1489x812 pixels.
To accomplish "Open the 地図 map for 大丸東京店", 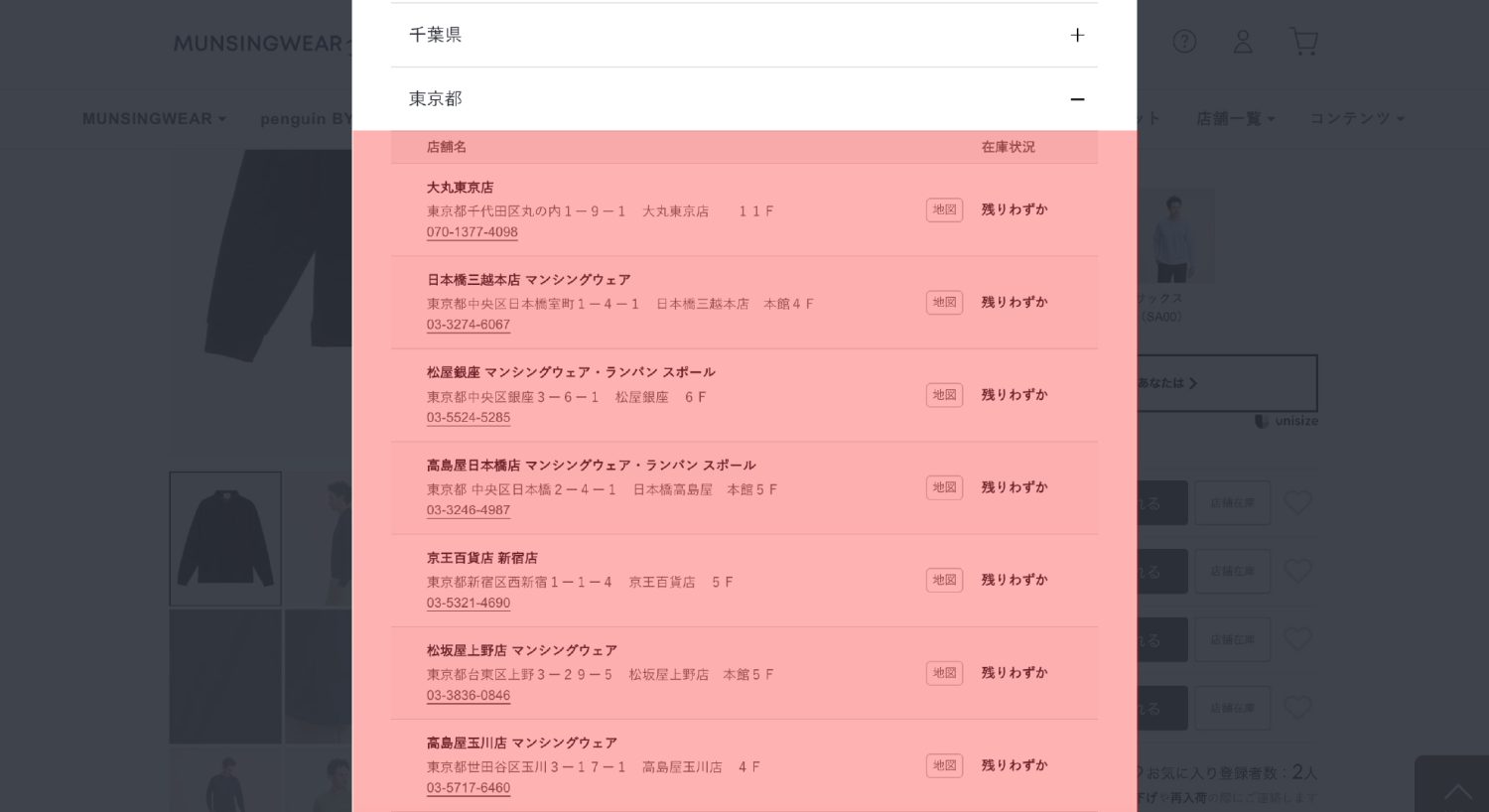I will pyautogui.click(x=944, y=210).
